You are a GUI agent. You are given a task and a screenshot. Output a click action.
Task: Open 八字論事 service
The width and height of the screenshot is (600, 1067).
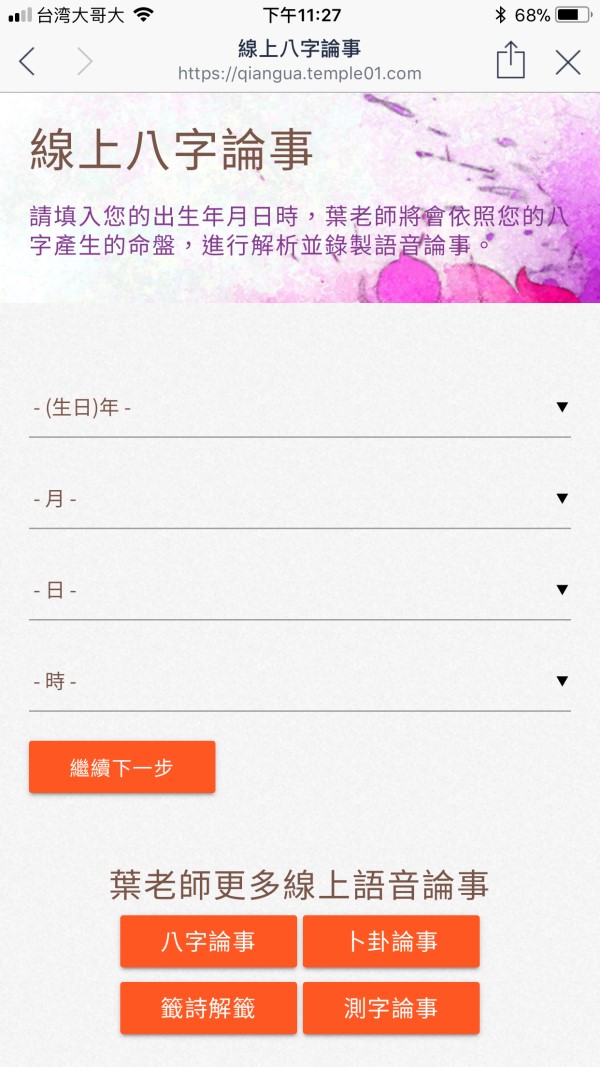click(x=208, y=942)
